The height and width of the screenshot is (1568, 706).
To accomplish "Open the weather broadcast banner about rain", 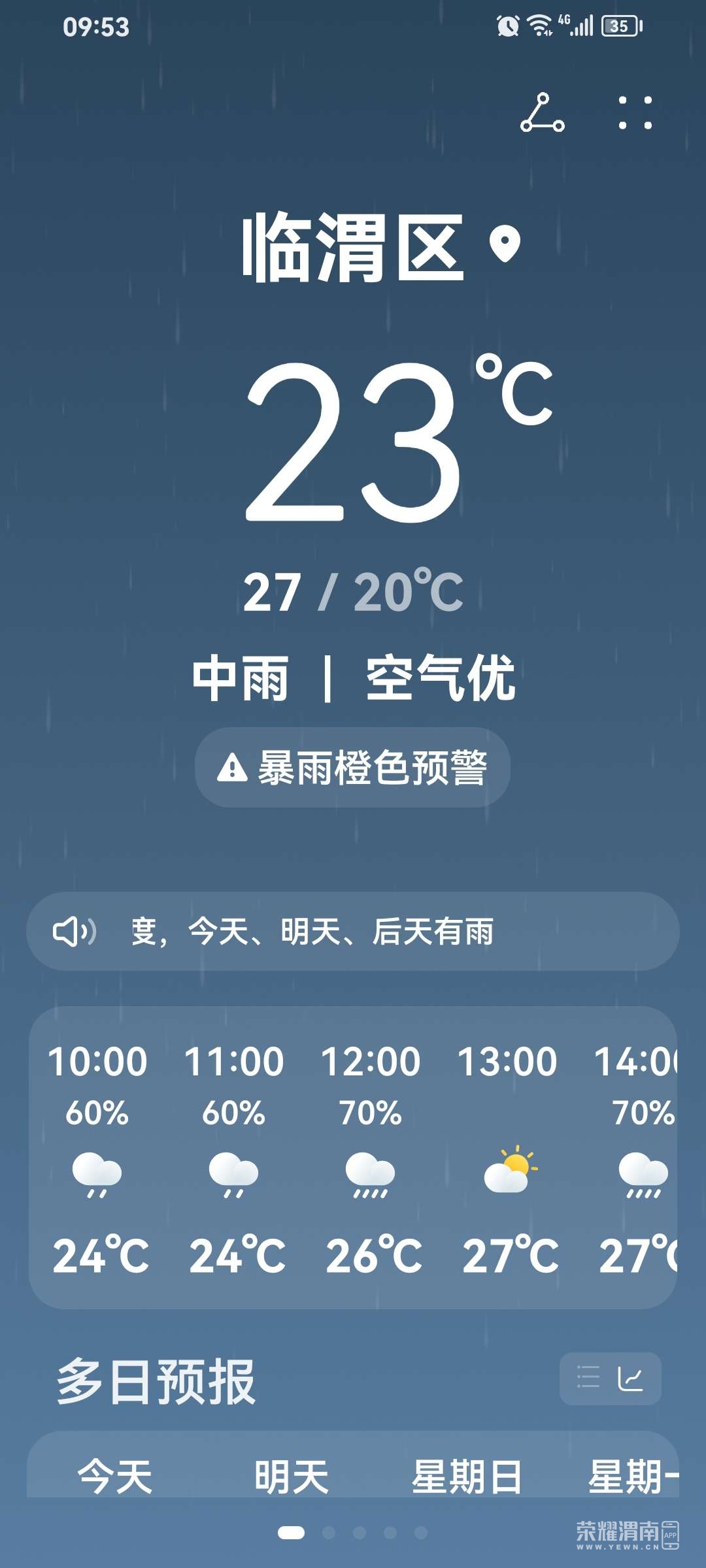I will click(x=352, y=932).
